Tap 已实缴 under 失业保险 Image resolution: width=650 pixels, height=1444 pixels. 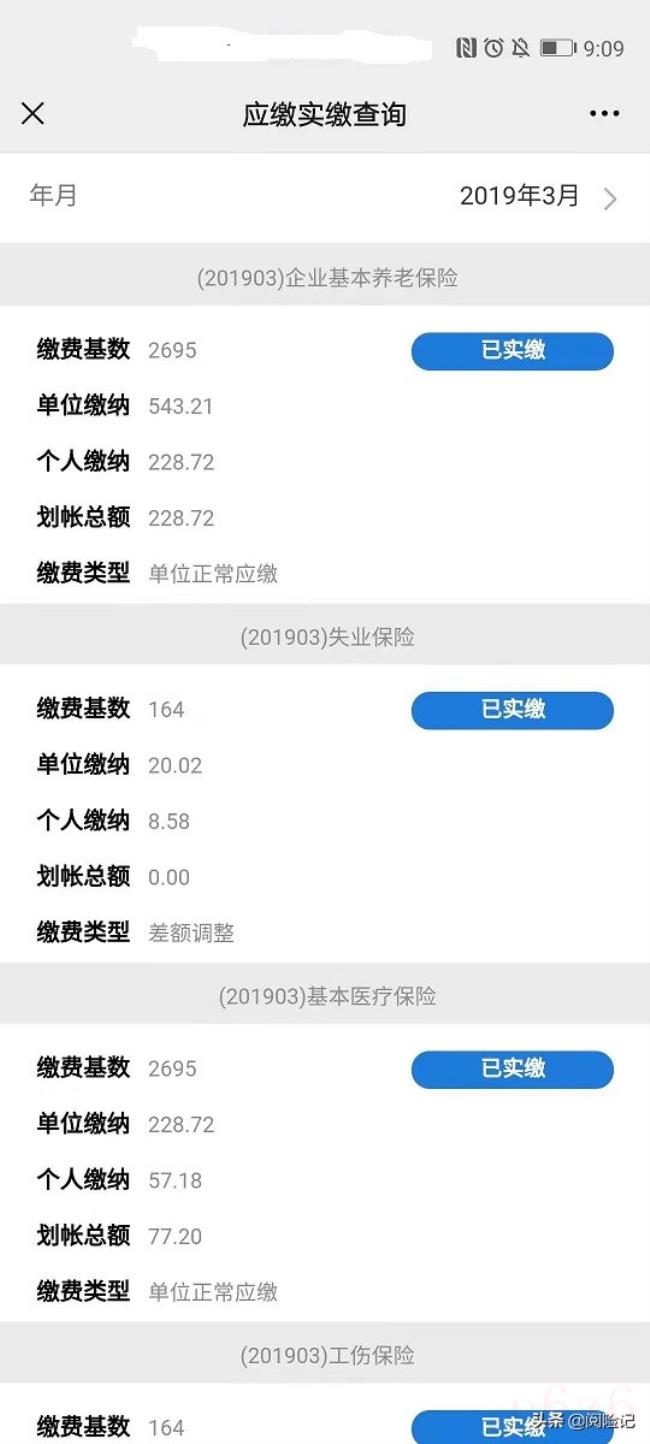[x=513, y=710]
